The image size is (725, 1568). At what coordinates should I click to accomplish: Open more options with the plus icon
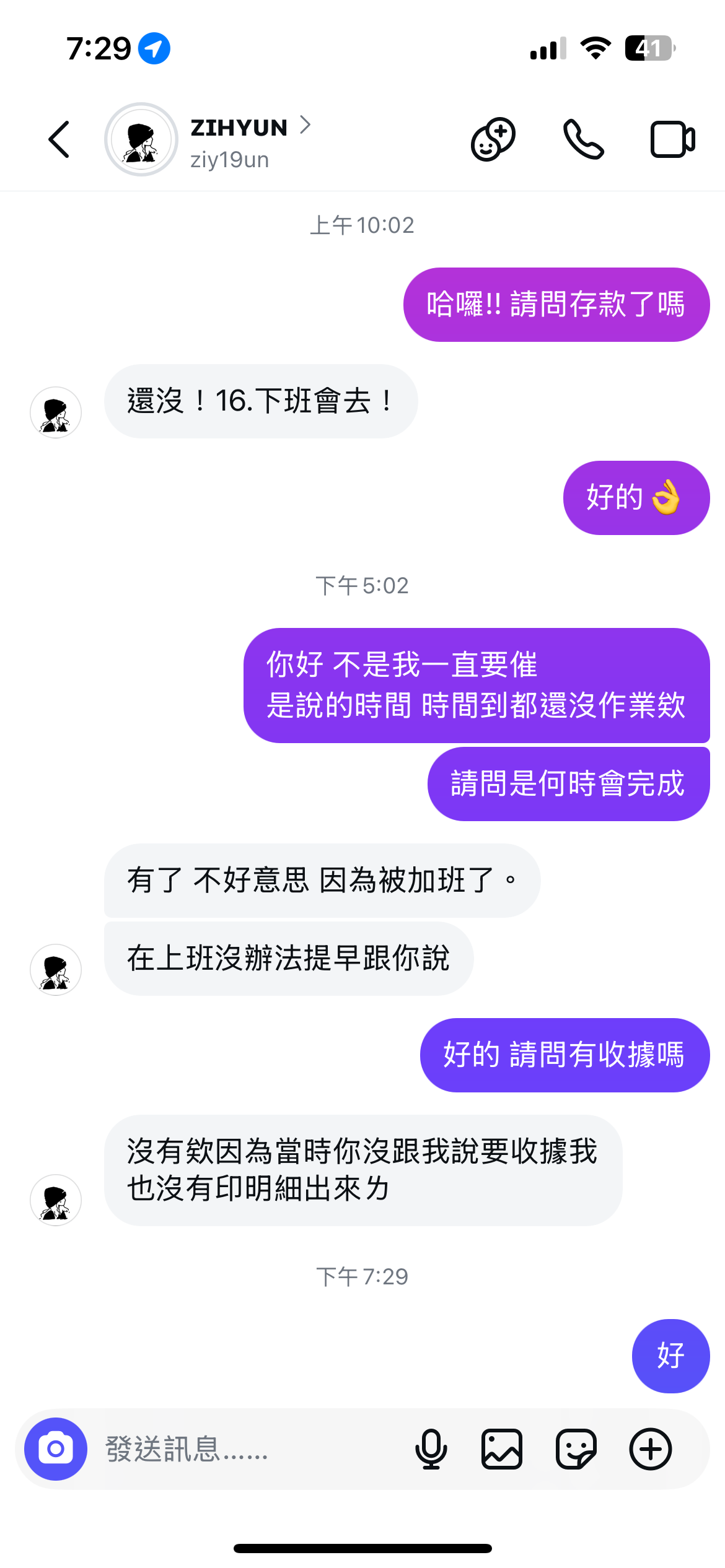pyautogui.click(x=650, y=1449)
